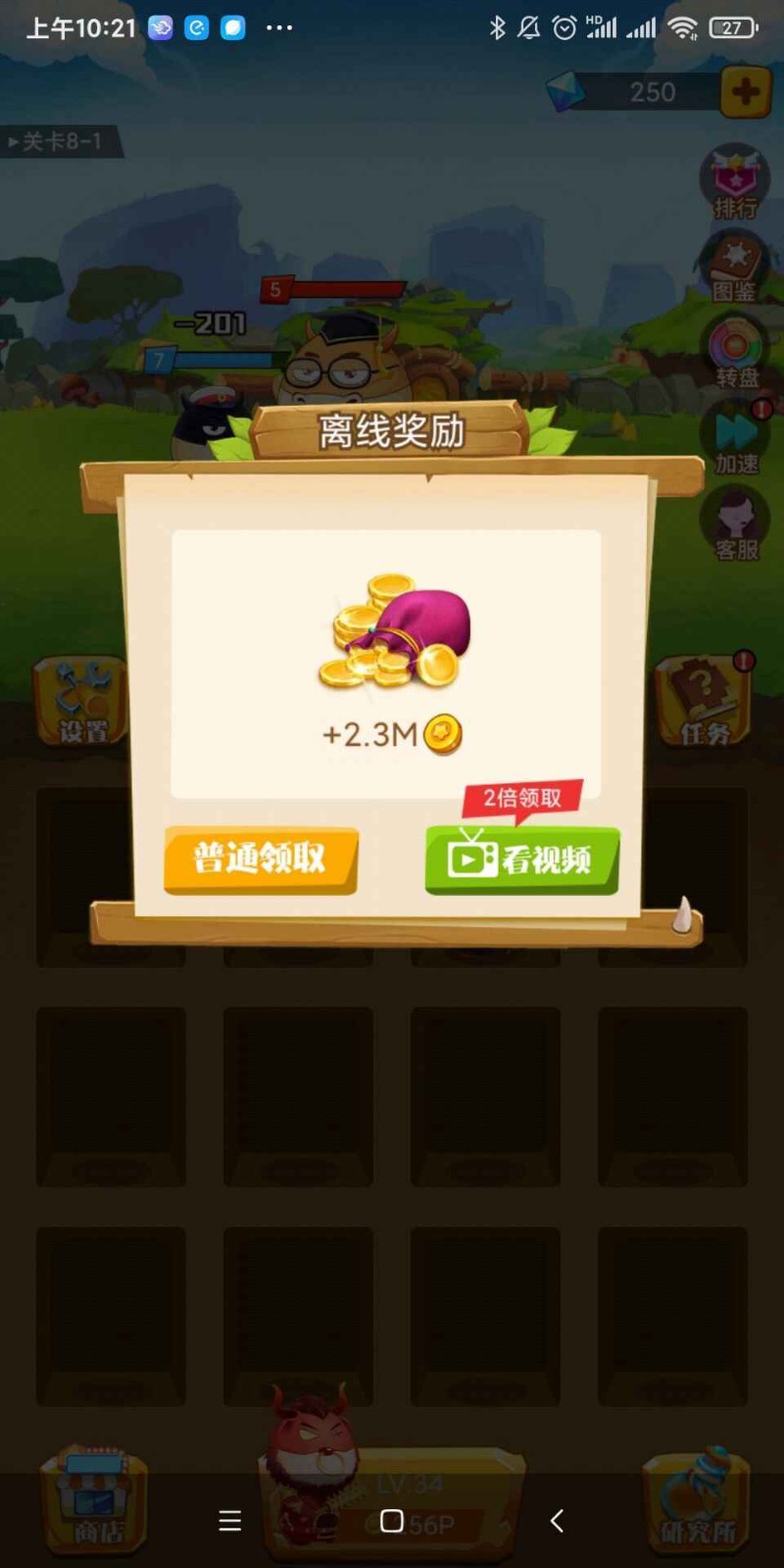Open the 设置 settings
This screenshot has width=784, height=1568.
[82, 703]
